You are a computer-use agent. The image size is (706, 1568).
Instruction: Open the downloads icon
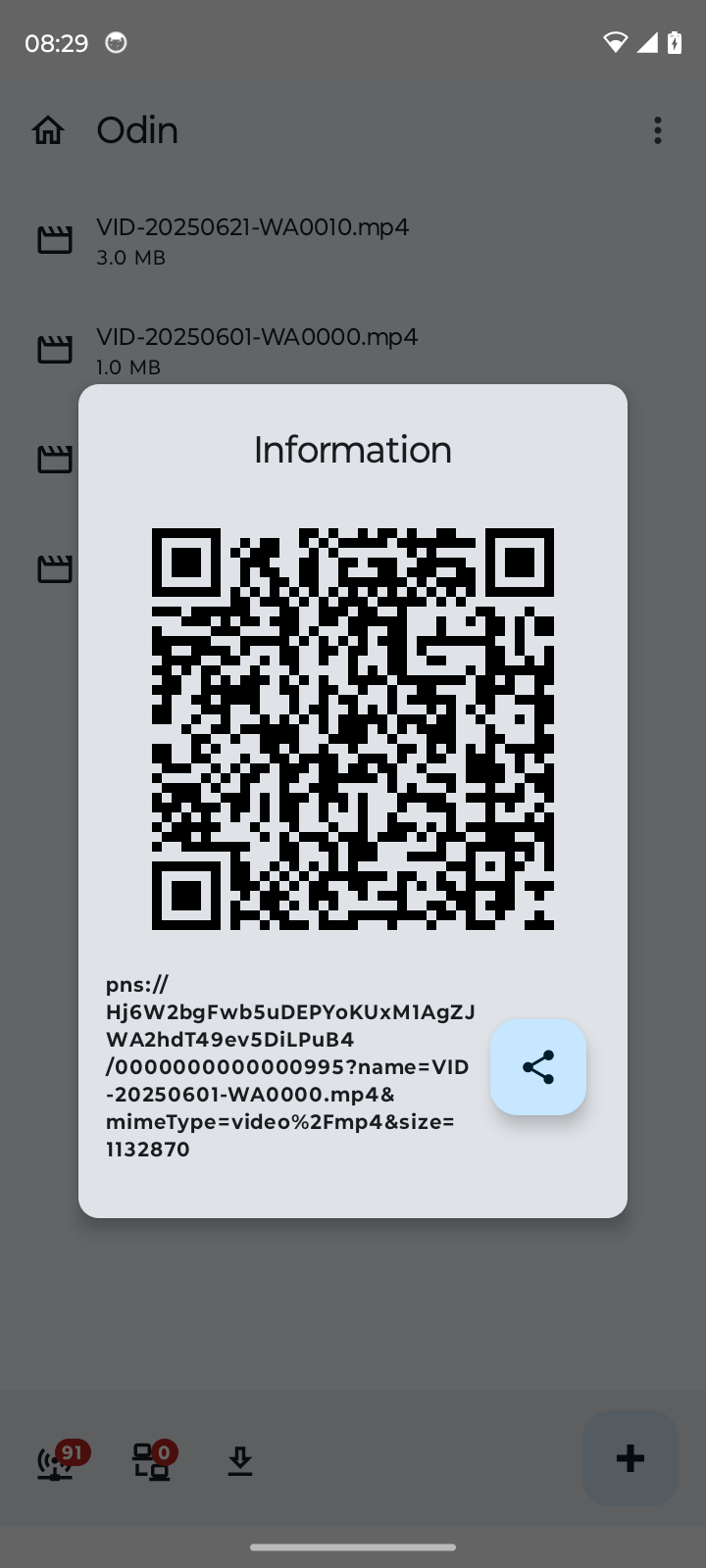(x=240, y=1461)
